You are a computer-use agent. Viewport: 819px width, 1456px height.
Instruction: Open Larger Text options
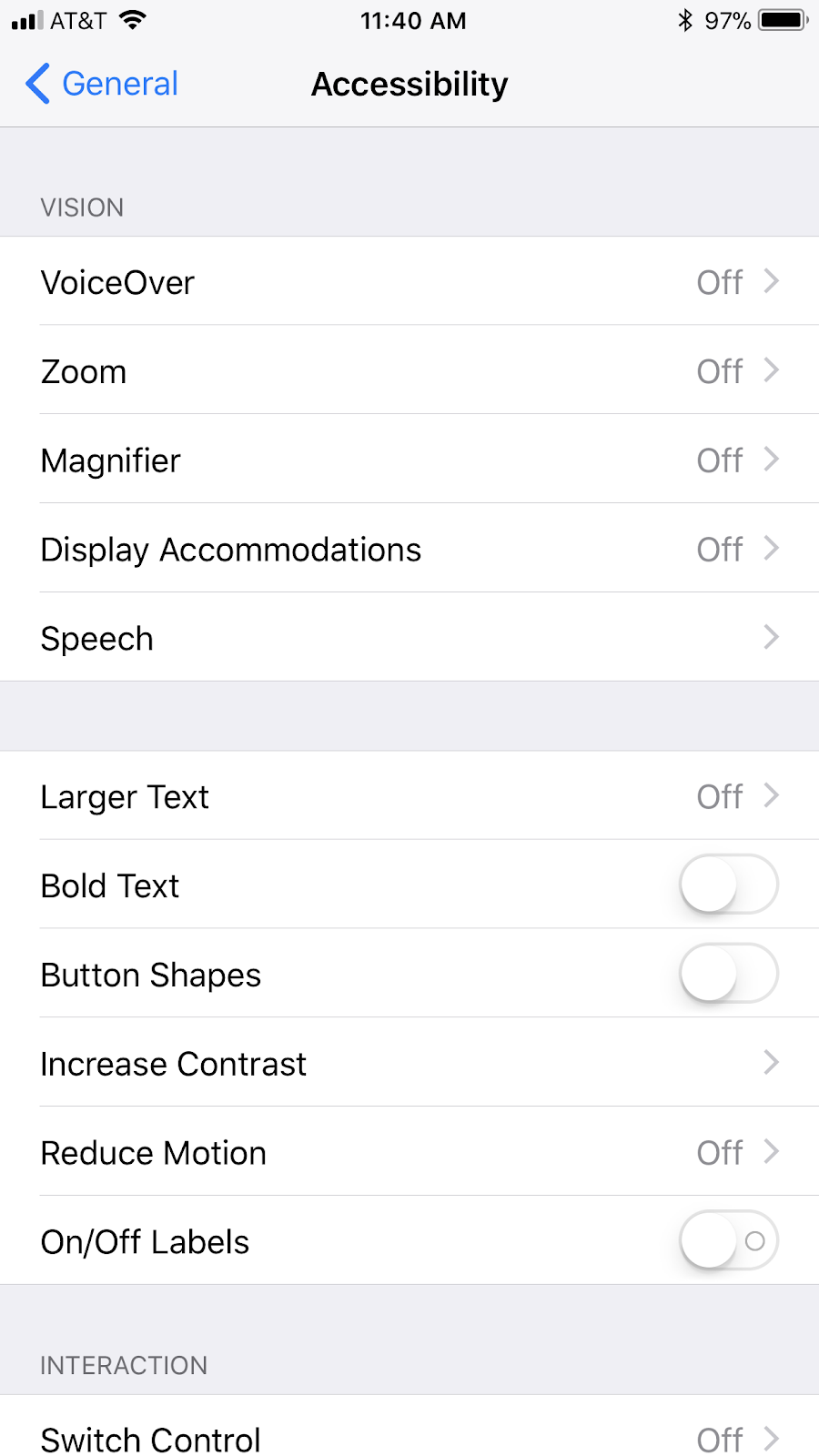(x=409, y=797)
